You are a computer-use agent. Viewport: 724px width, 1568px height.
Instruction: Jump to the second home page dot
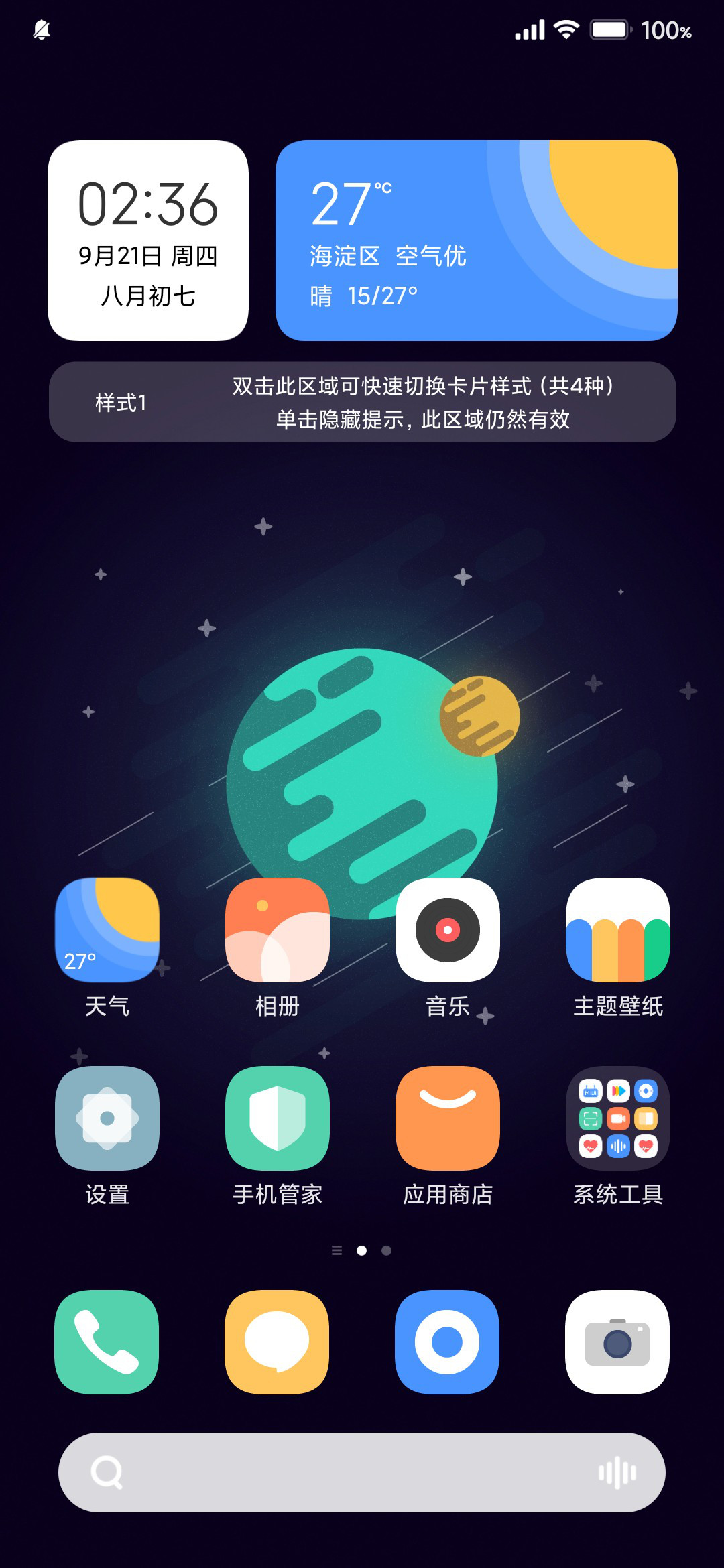point(387,1250)
